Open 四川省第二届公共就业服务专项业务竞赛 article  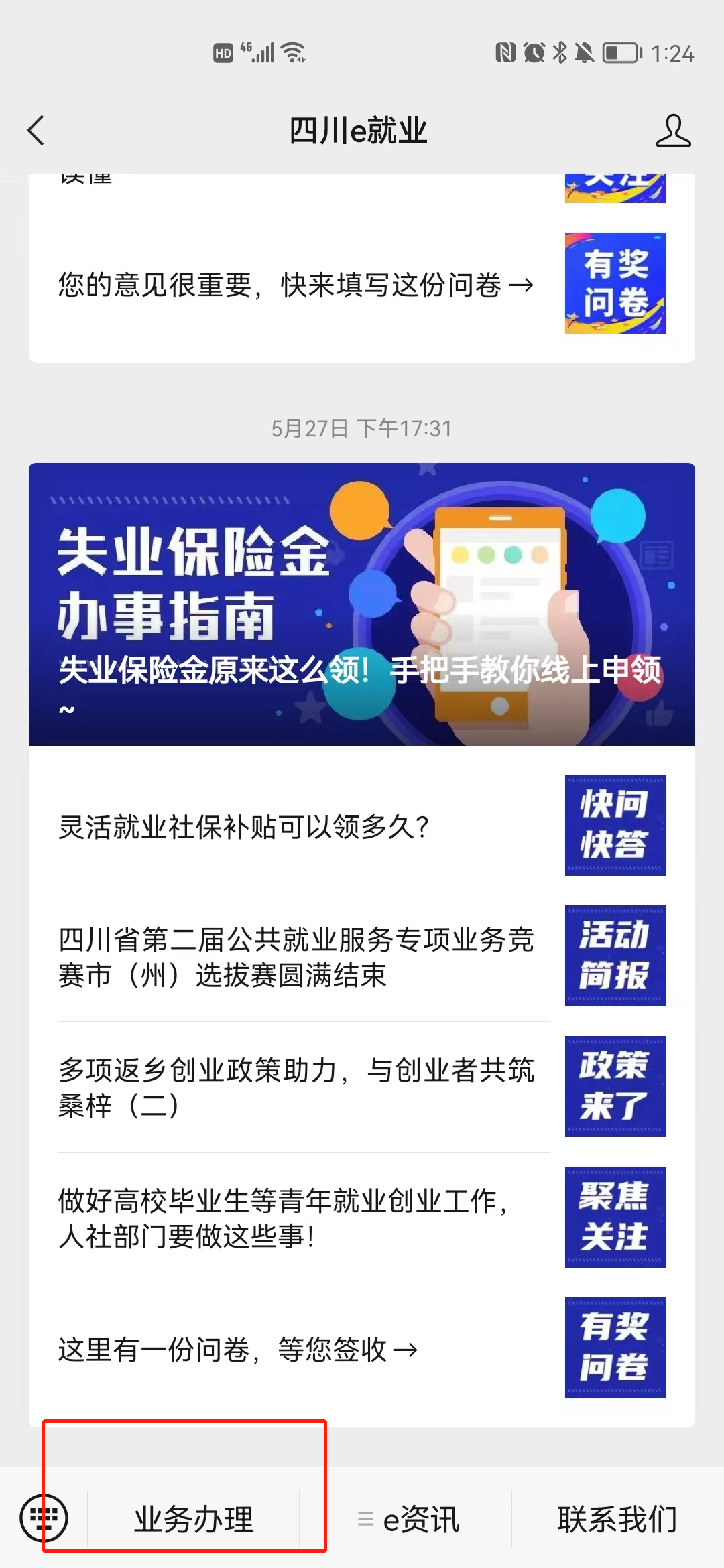pyautogui.click(x=296, y=957)
